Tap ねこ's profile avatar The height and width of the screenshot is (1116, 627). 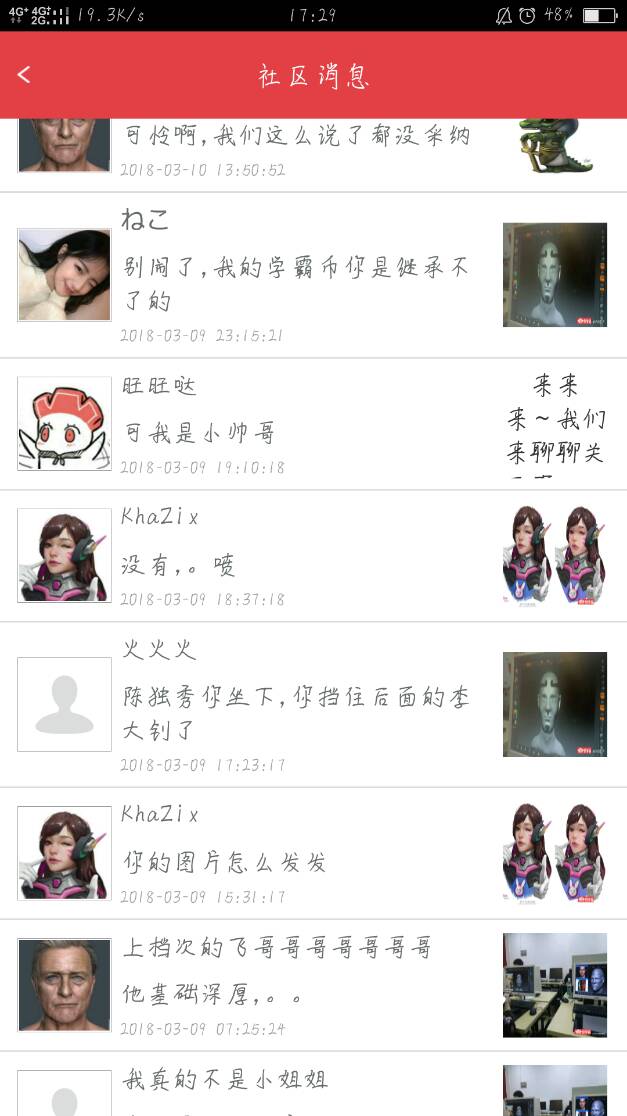click(64, 275)
